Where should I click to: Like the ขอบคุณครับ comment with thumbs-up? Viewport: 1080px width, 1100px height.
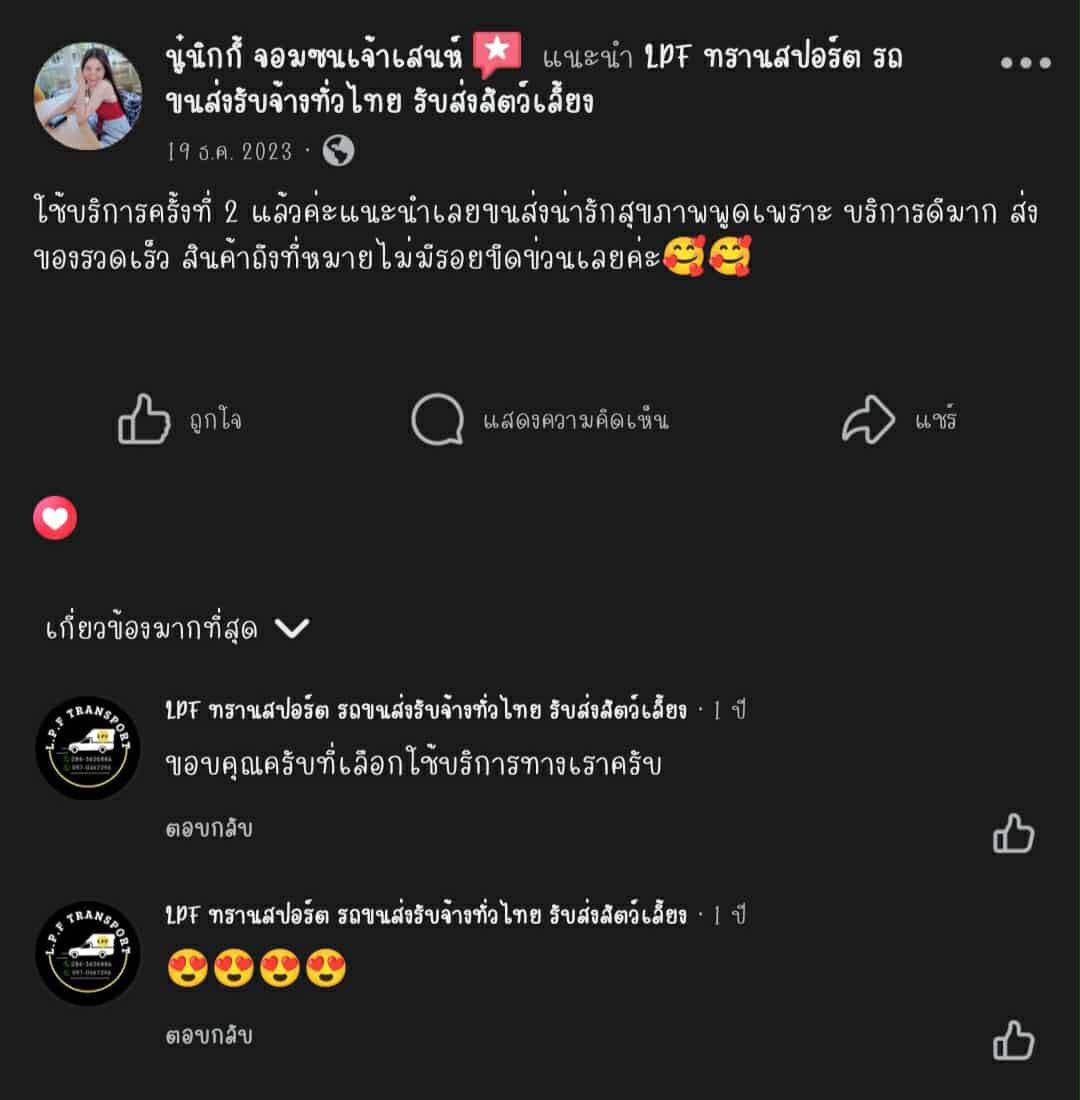tap(1013, 833)
